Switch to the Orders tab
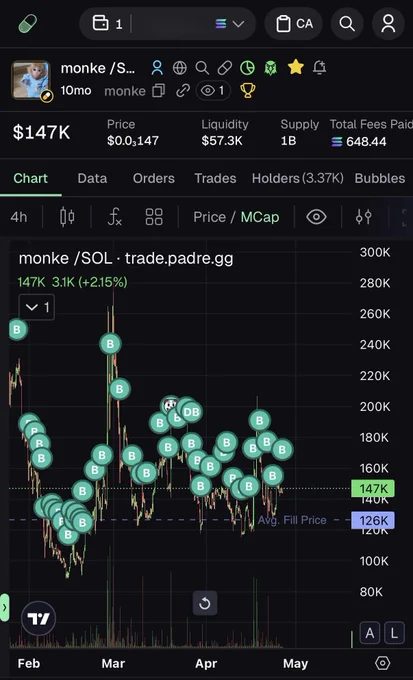Viewport: 413px width, 680px height. coord(154,178)
